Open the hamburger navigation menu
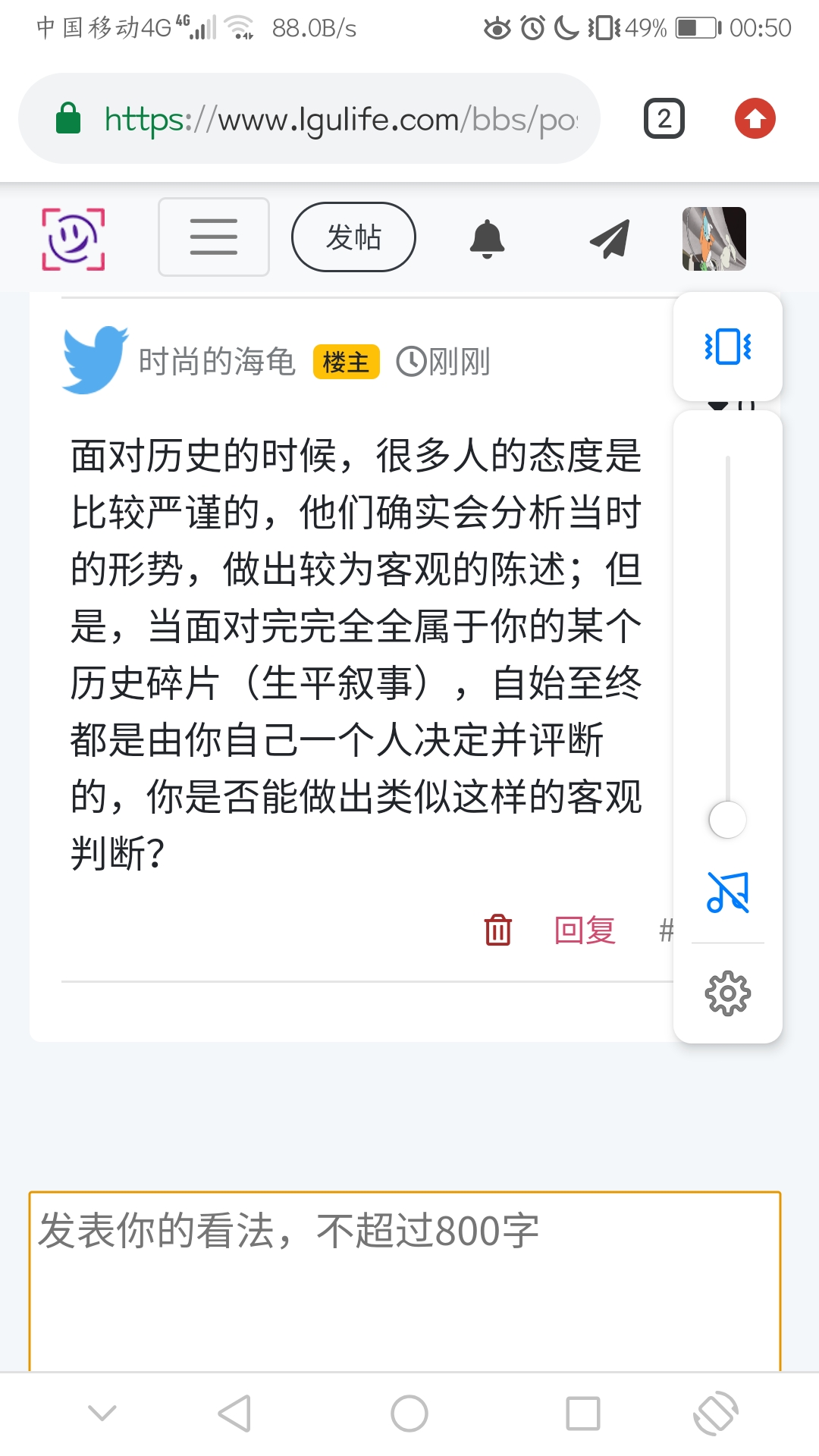This screenshot has height=1456, width=819. (x=213, y=237)
